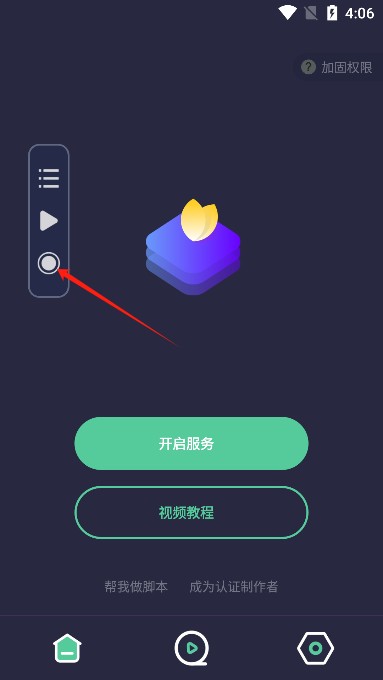
Task: Start recording with the circle button
Action: click(48, 263)
